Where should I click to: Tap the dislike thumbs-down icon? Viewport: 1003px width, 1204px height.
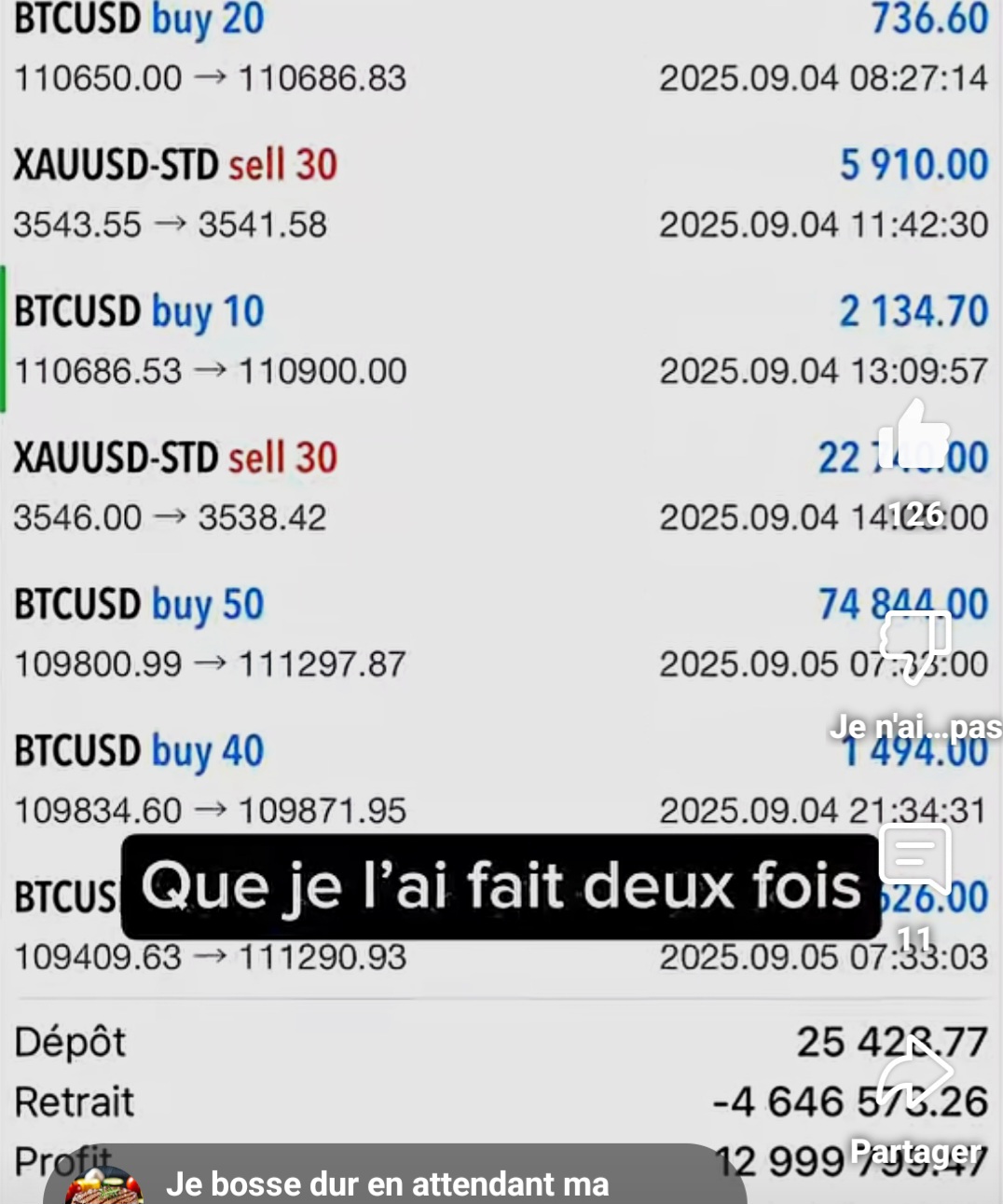coord(914,645)
